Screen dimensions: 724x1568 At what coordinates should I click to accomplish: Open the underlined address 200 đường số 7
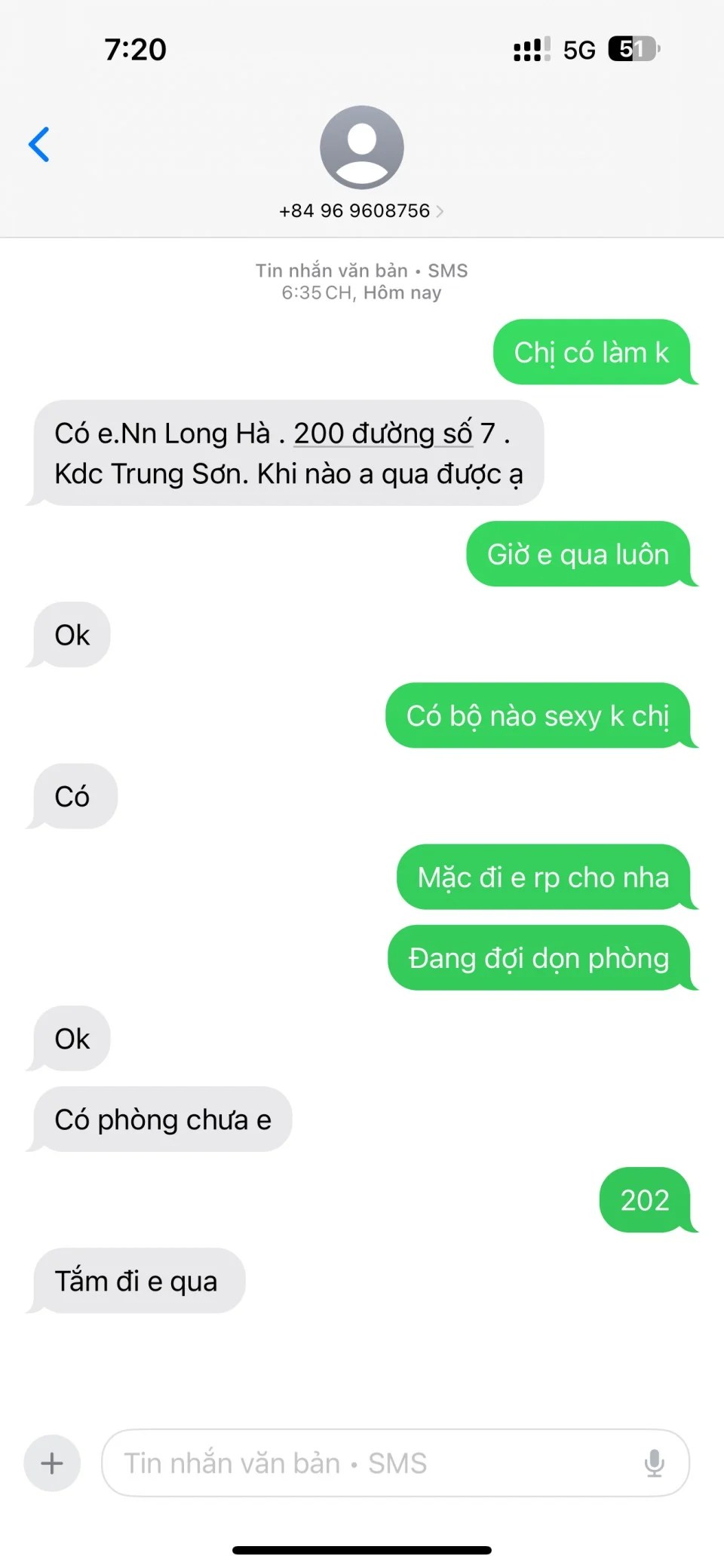point(383,433)
